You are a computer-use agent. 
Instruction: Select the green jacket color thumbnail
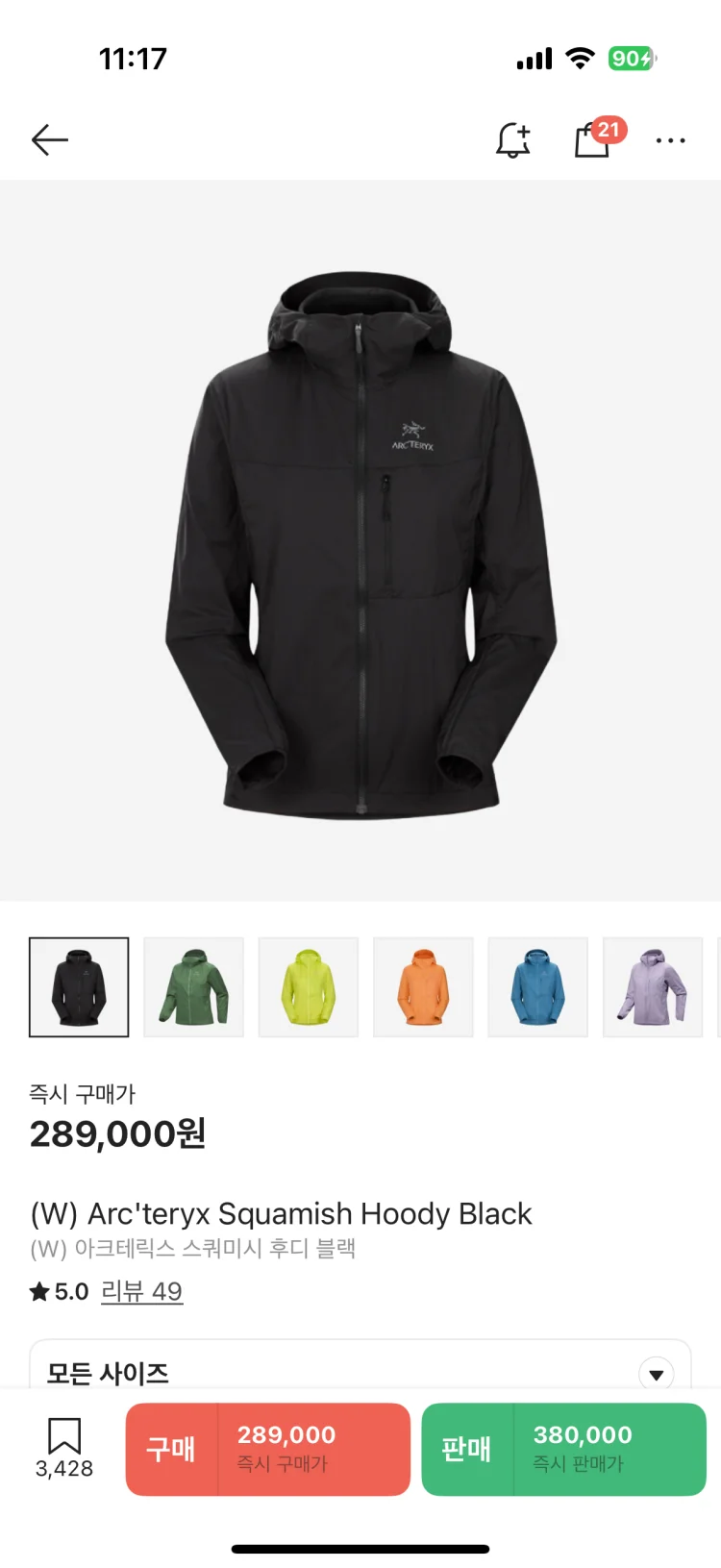[194, 987]
